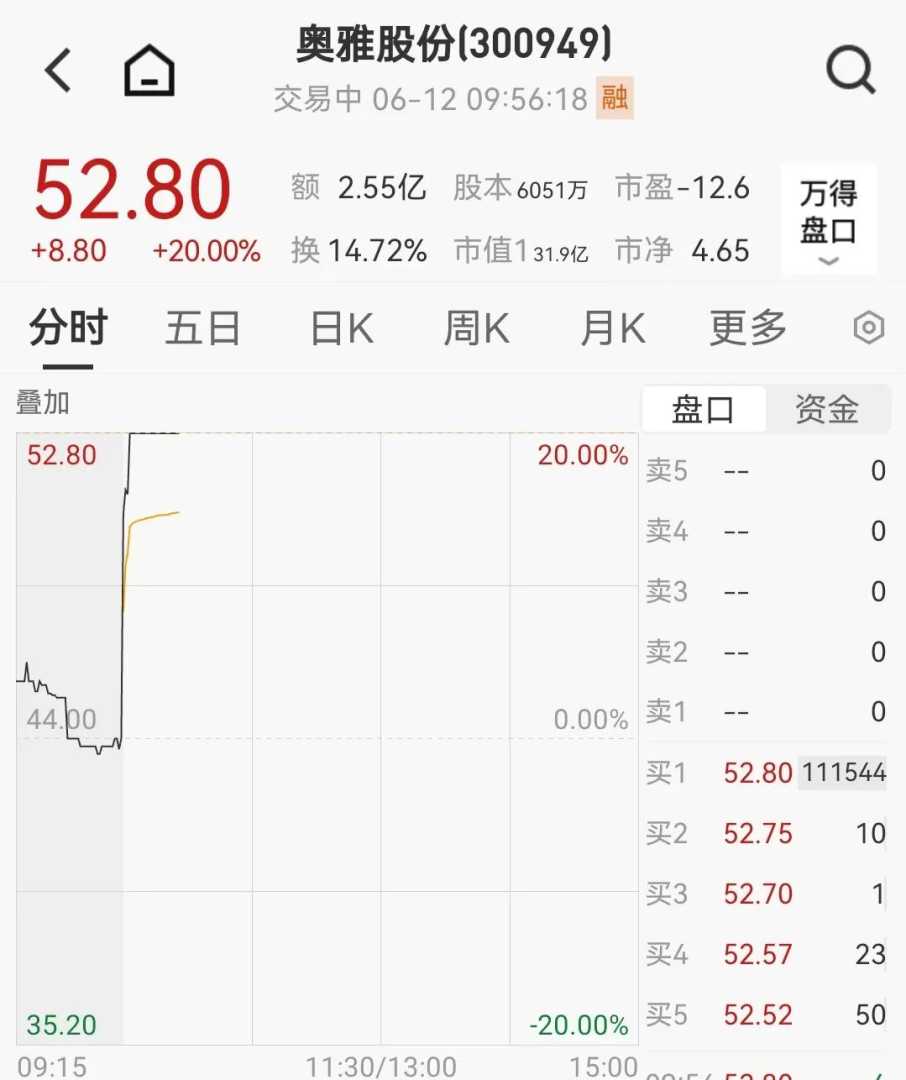This screenshot has height=1080, width=906.
Task: Open the home icon beside the back arrow
Action: pos(149,72)
